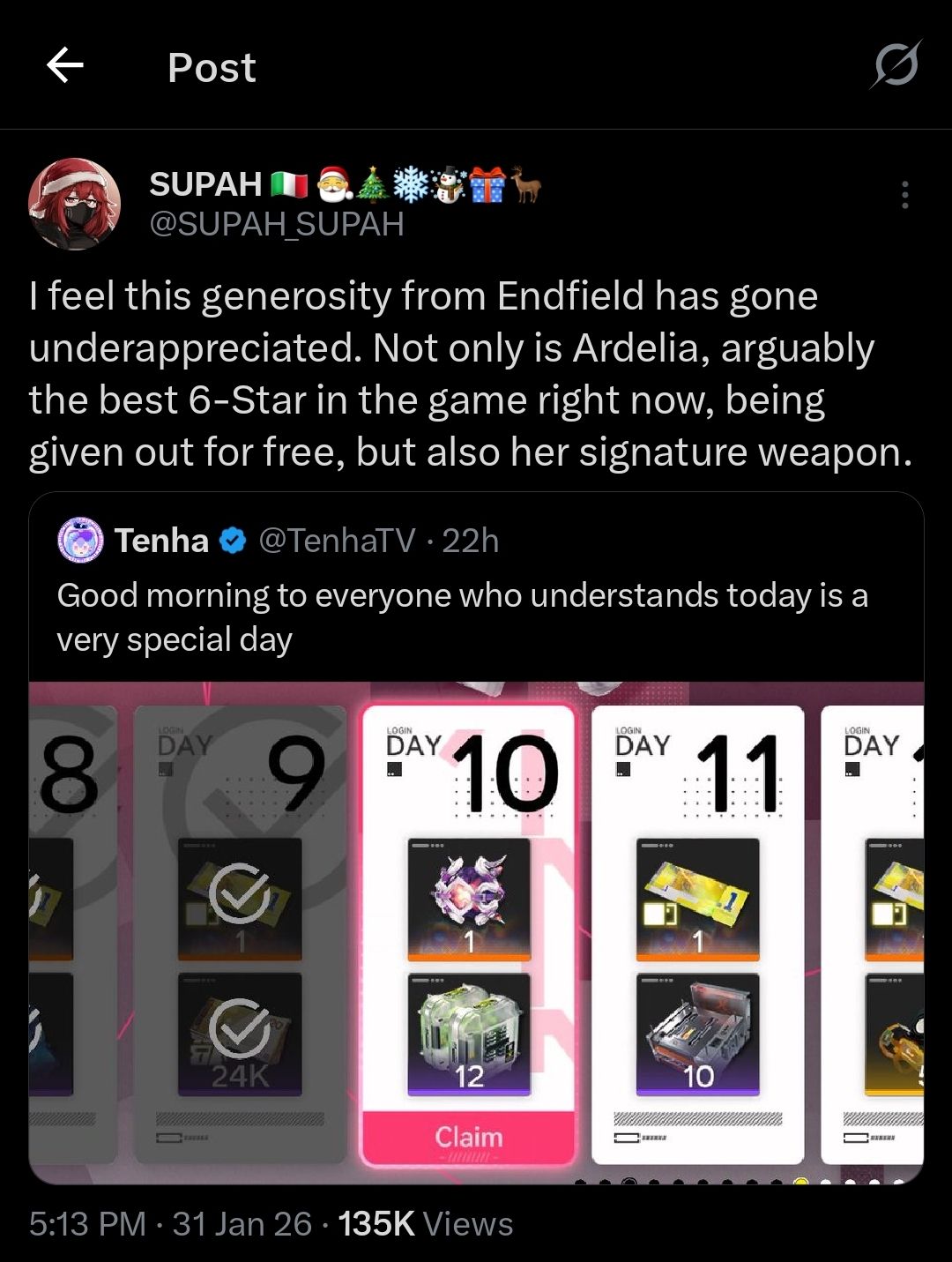
Task: Open the @SUPAH_SUPAH profile handle
Action: [x=276, y=224]
